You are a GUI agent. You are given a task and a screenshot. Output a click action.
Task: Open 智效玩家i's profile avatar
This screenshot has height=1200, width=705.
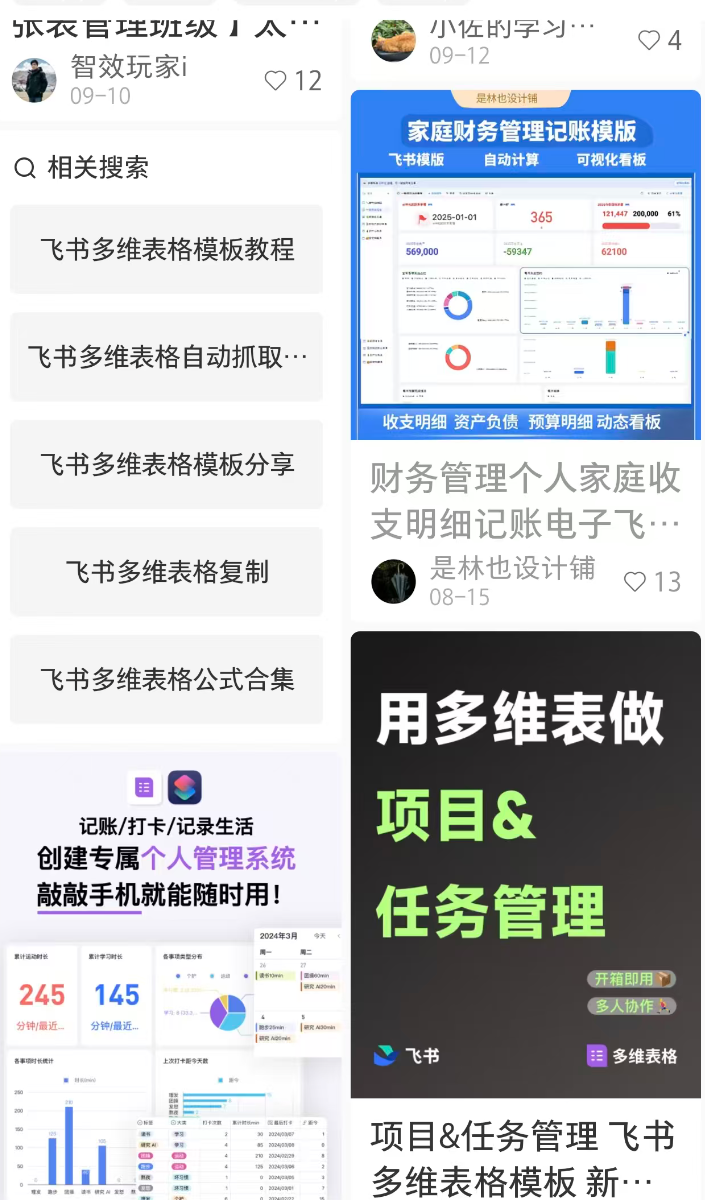click(34, 80)
